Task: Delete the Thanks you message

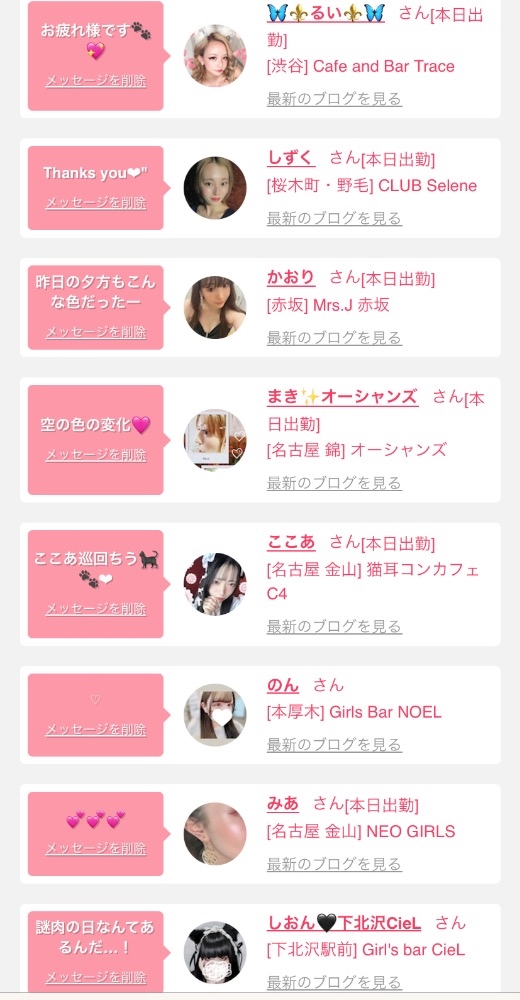Action: pyautogui.click(x=96, y=203)
